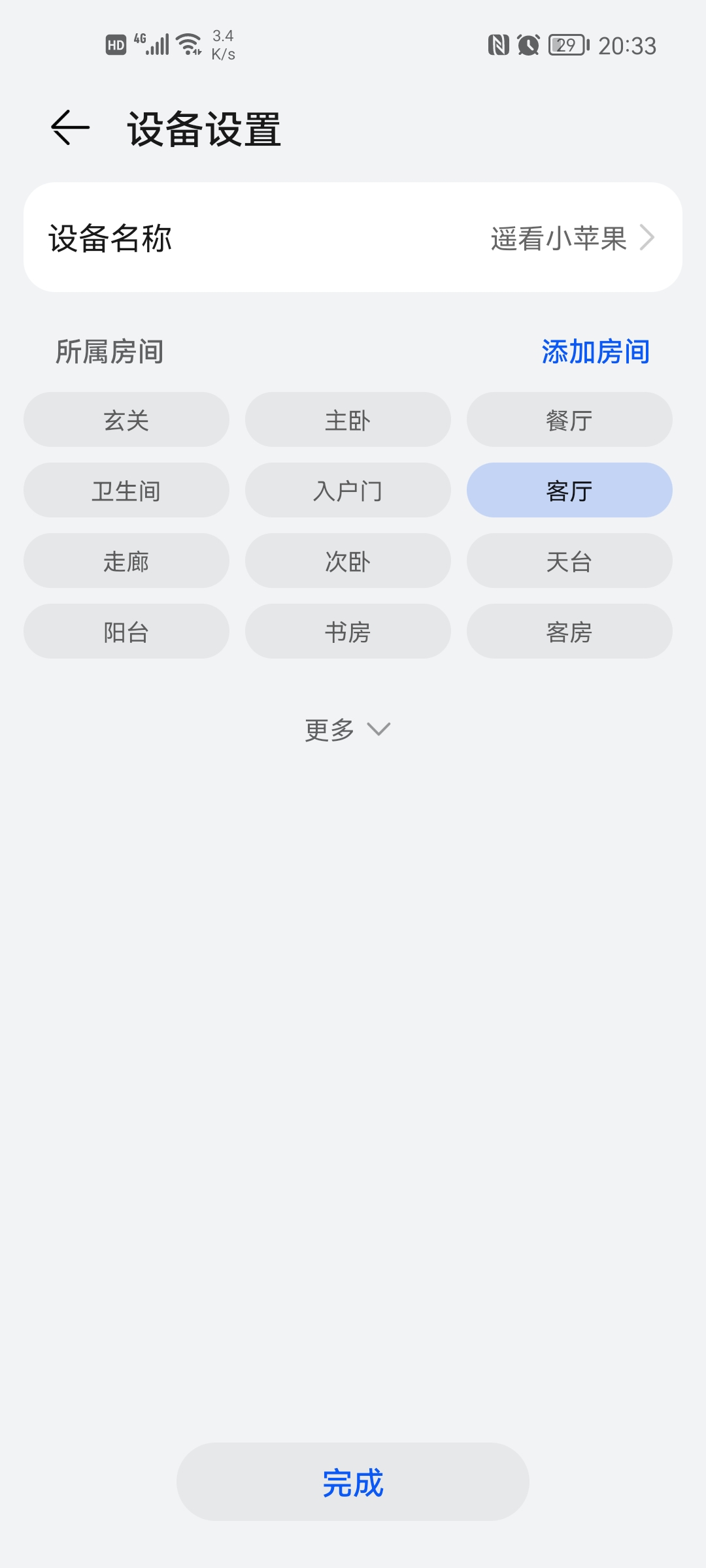This screenshot has height=1568, width=706.
Task: Click the back arrow to exit settings
Action: click(69, 128)
